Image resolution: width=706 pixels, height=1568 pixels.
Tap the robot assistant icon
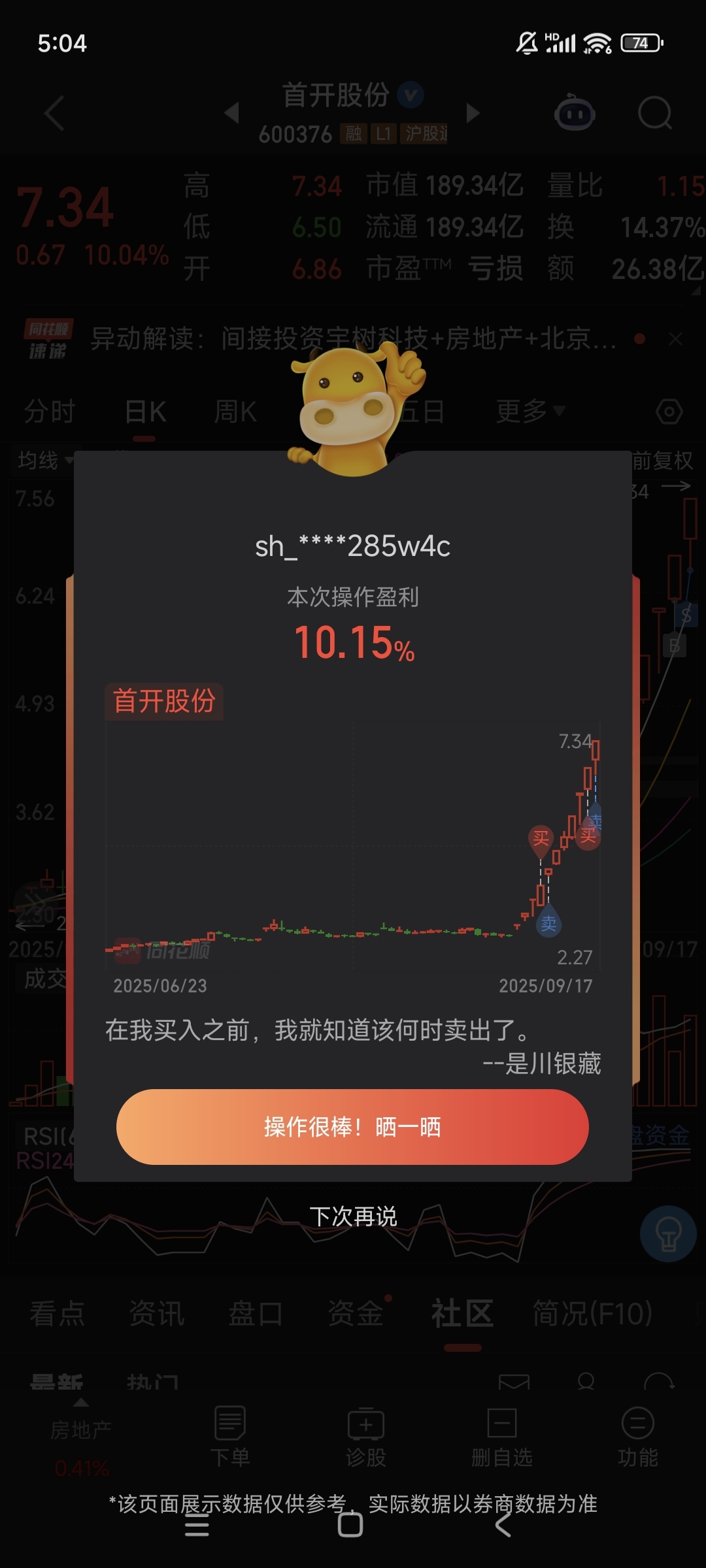click(x=573, y=113)
